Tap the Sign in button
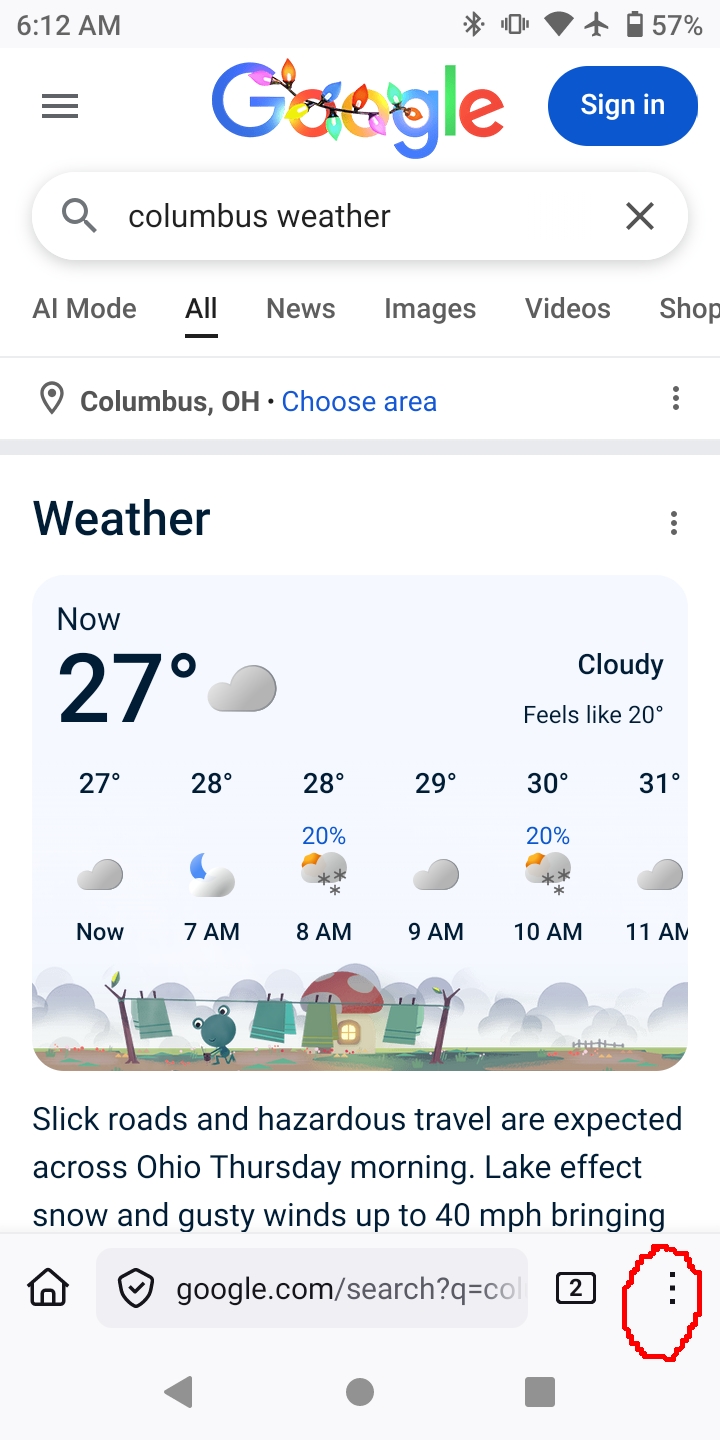The image size is (720, 1440). (622, 106)
